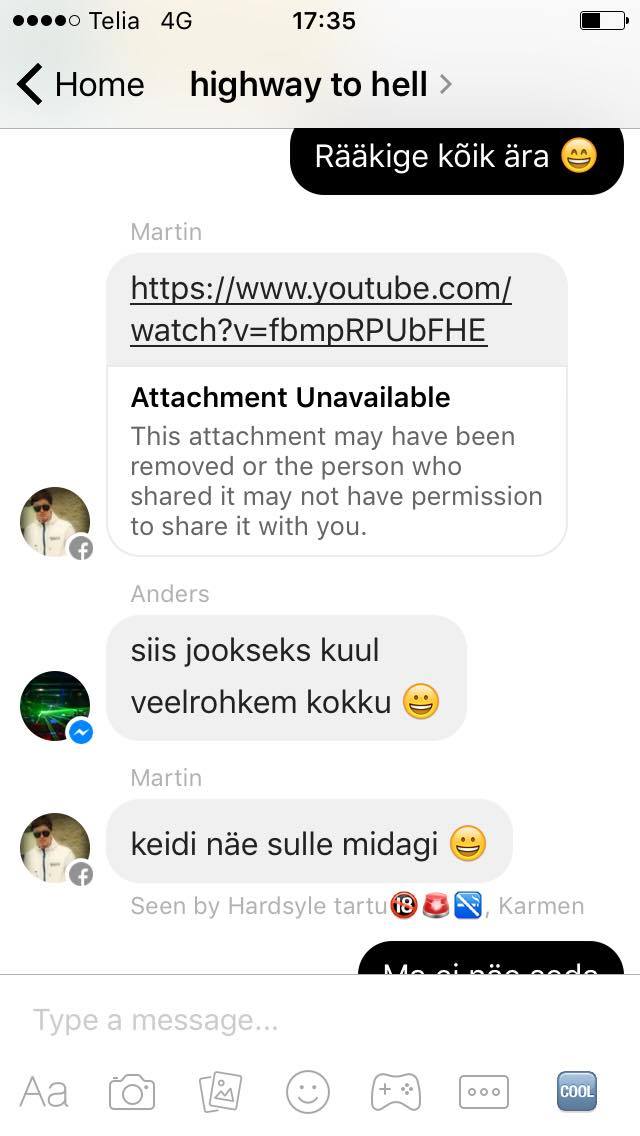Open the games controller icon
The image size is (640, 1136).
[x=396, y=1092]
